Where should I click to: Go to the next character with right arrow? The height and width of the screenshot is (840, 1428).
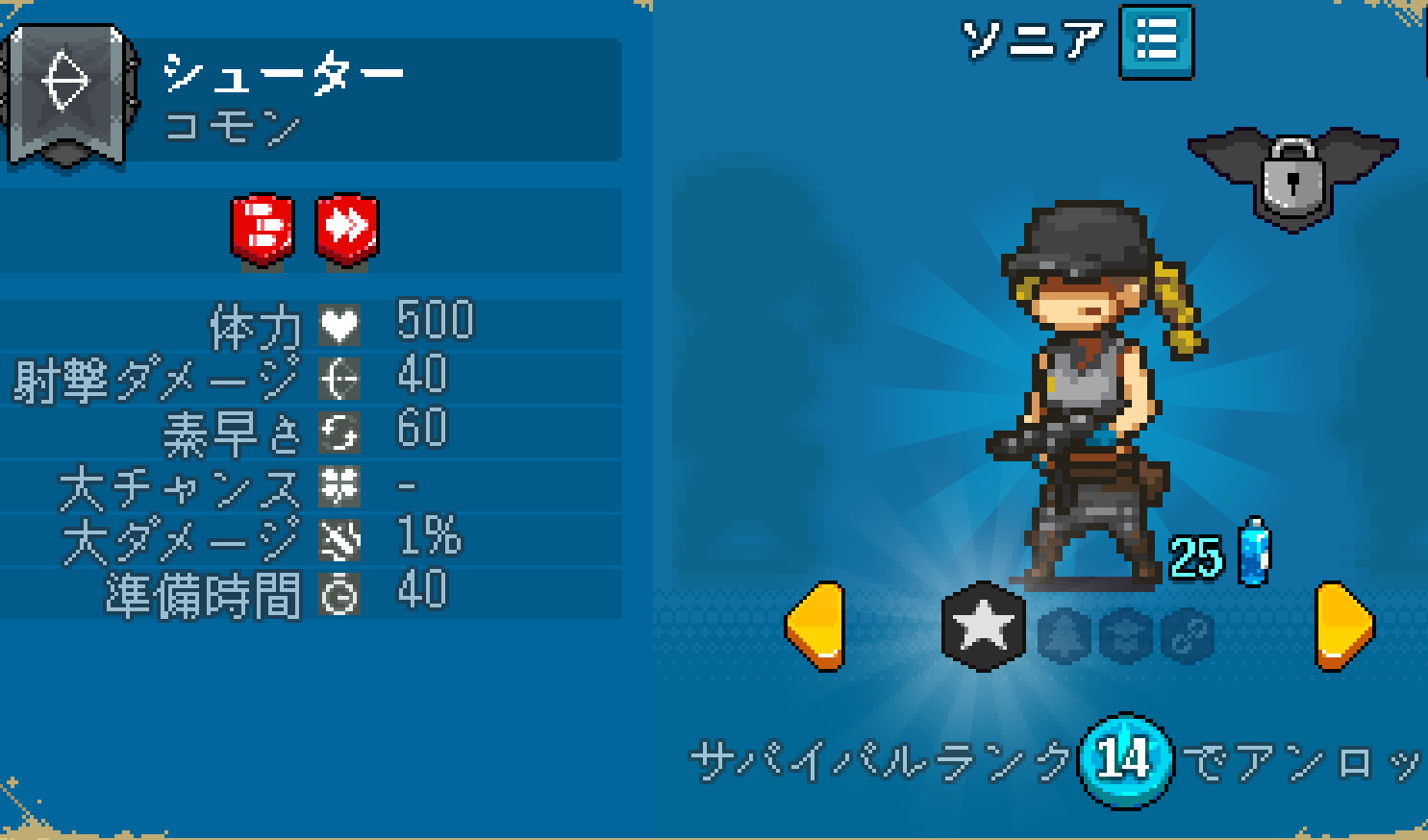click(x=1344, y=626)
